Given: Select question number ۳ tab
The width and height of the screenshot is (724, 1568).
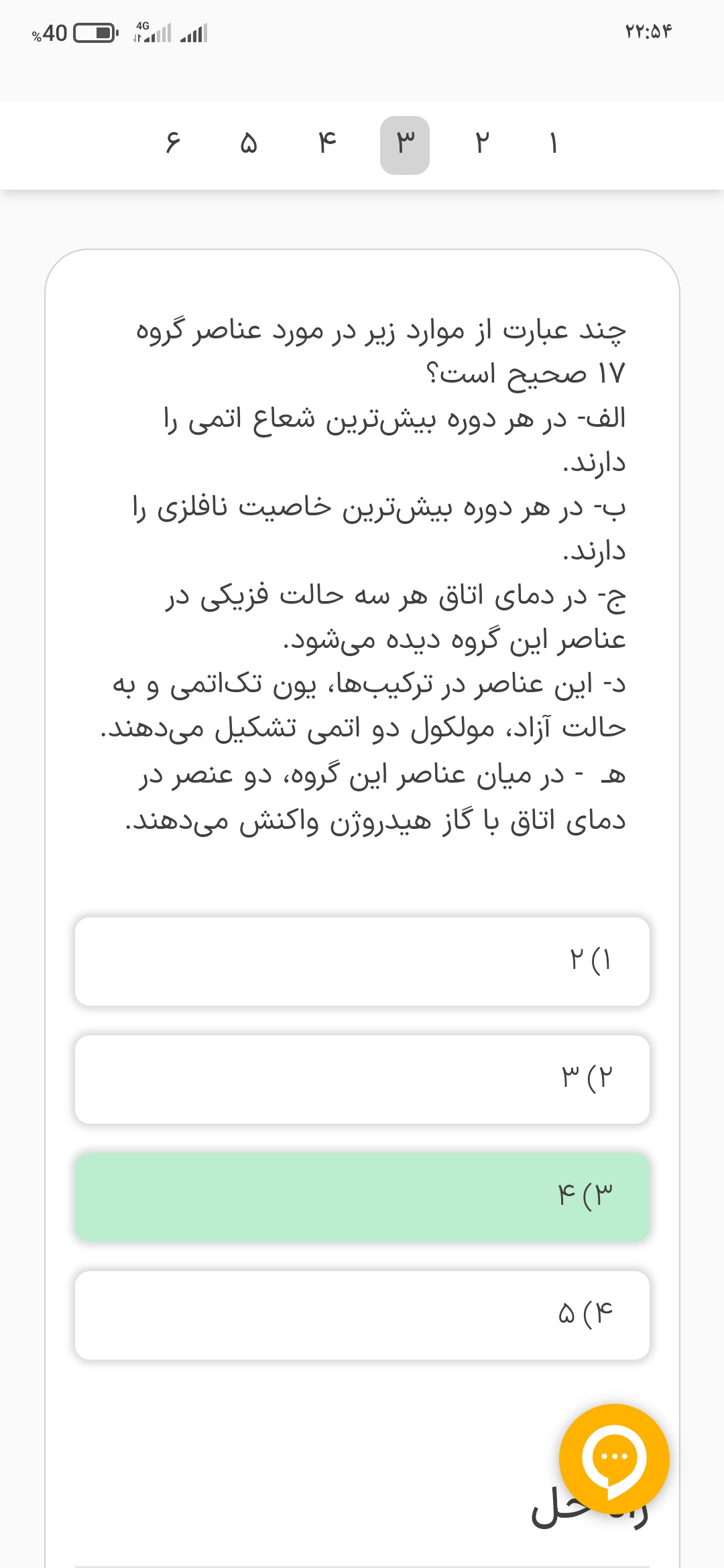Looking at the screenshot, I should pyautogui.click(x=405, y=145).
